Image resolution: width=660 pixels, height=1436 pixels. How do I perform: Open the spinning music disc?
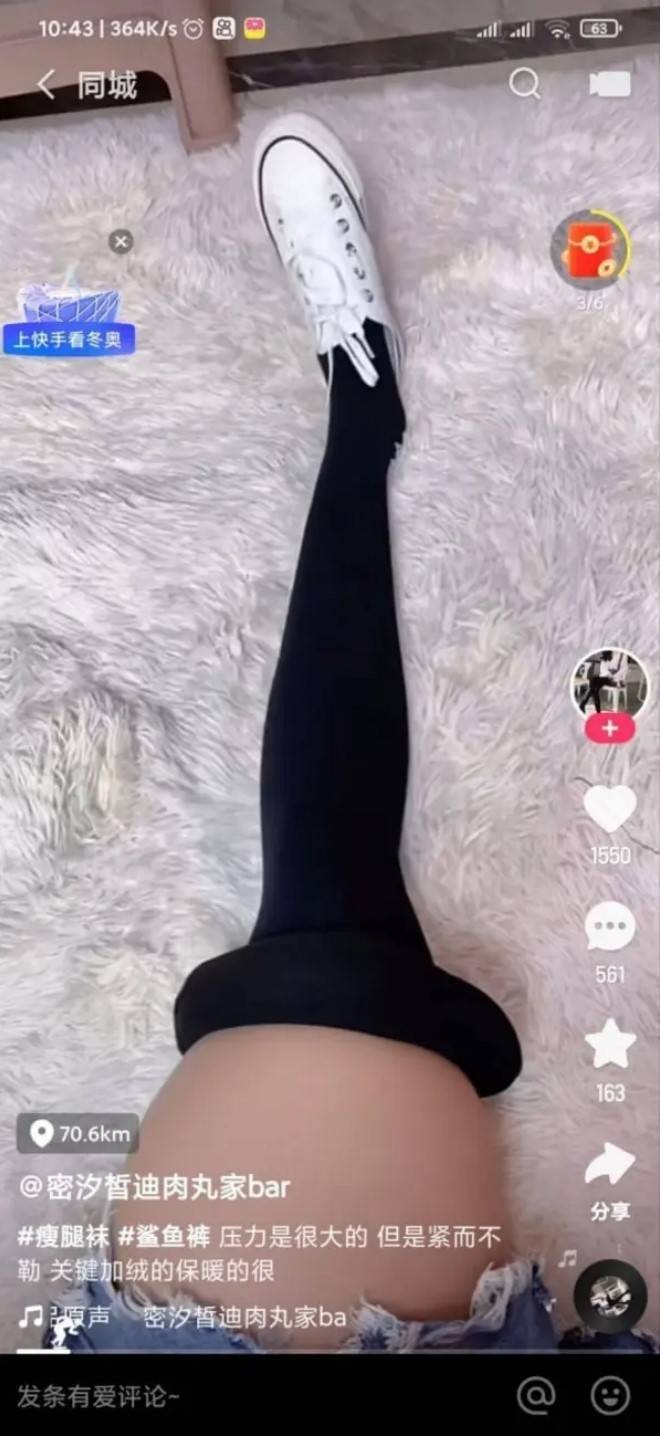coord(610,1296)
